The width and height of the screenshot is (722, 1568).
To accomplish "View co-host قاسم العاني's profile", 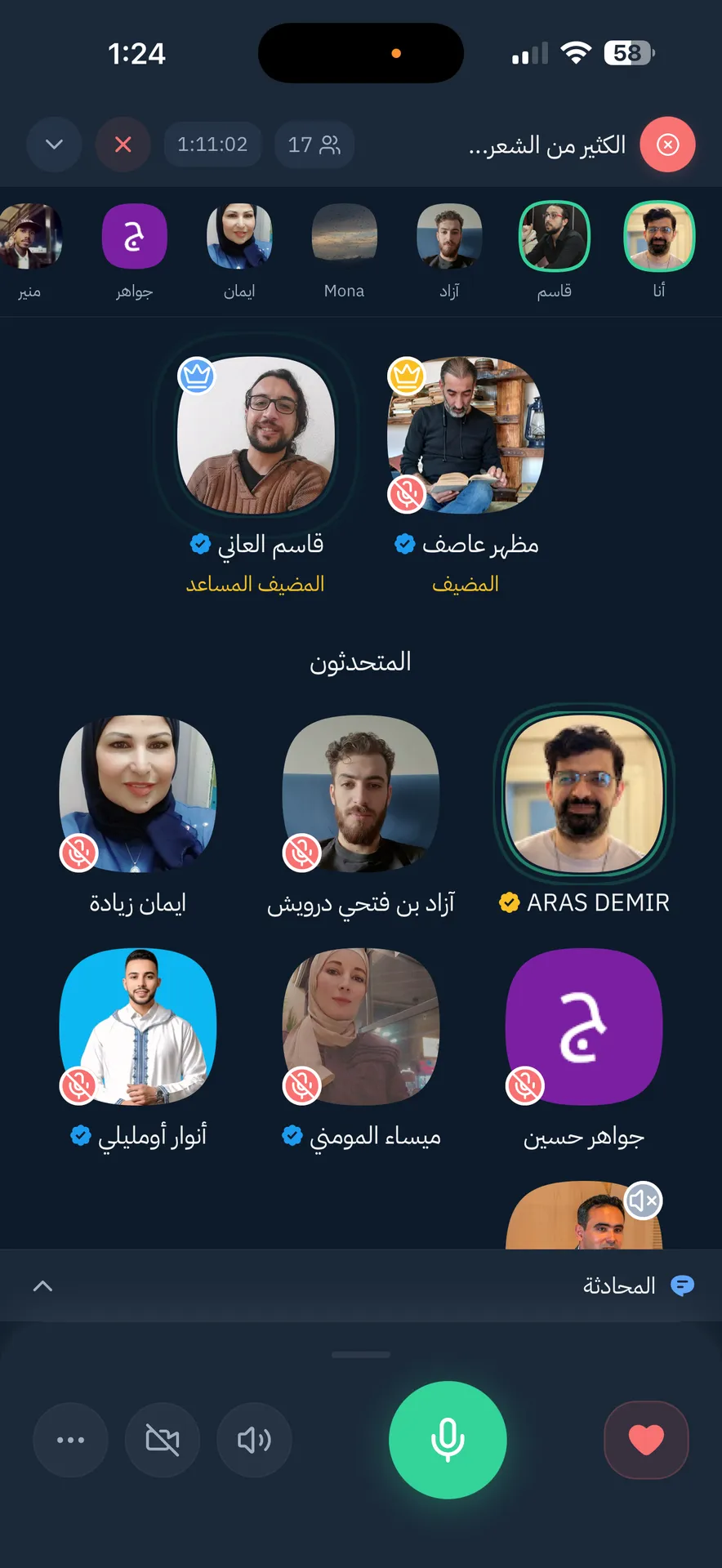I will [256, 434].
